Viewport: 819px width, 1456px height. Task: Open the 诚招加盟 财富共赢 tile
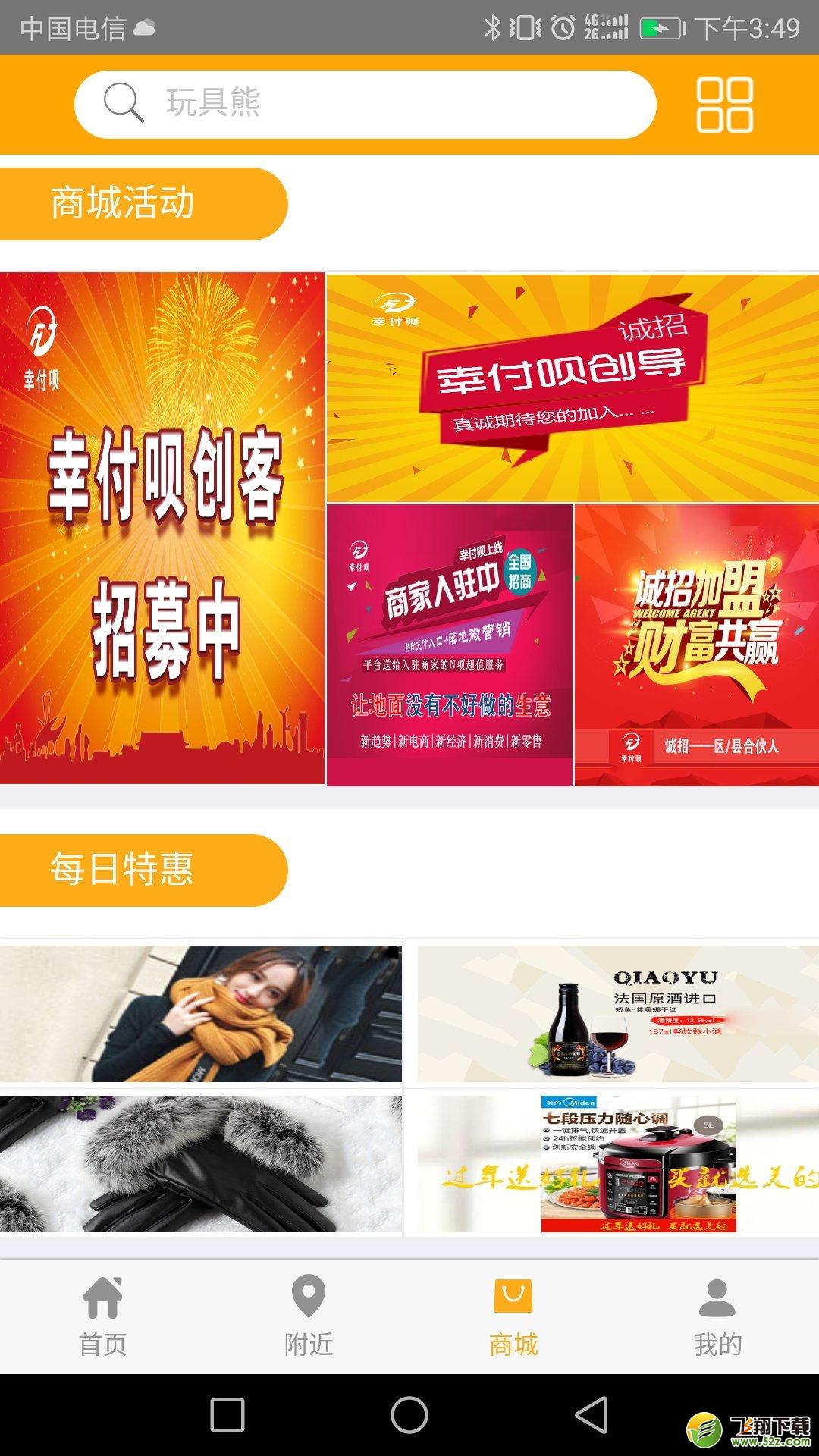[697, 645]
